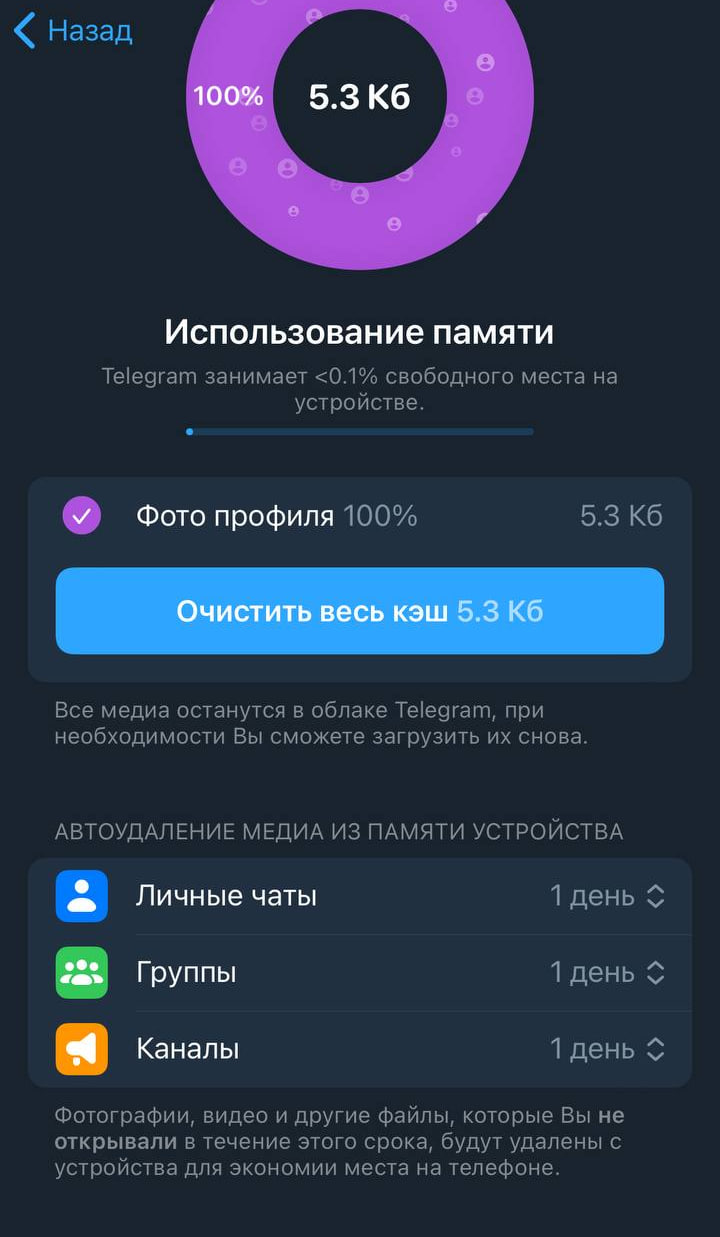Tap the 5.3 Кб label inside the chart

[360, 95]
